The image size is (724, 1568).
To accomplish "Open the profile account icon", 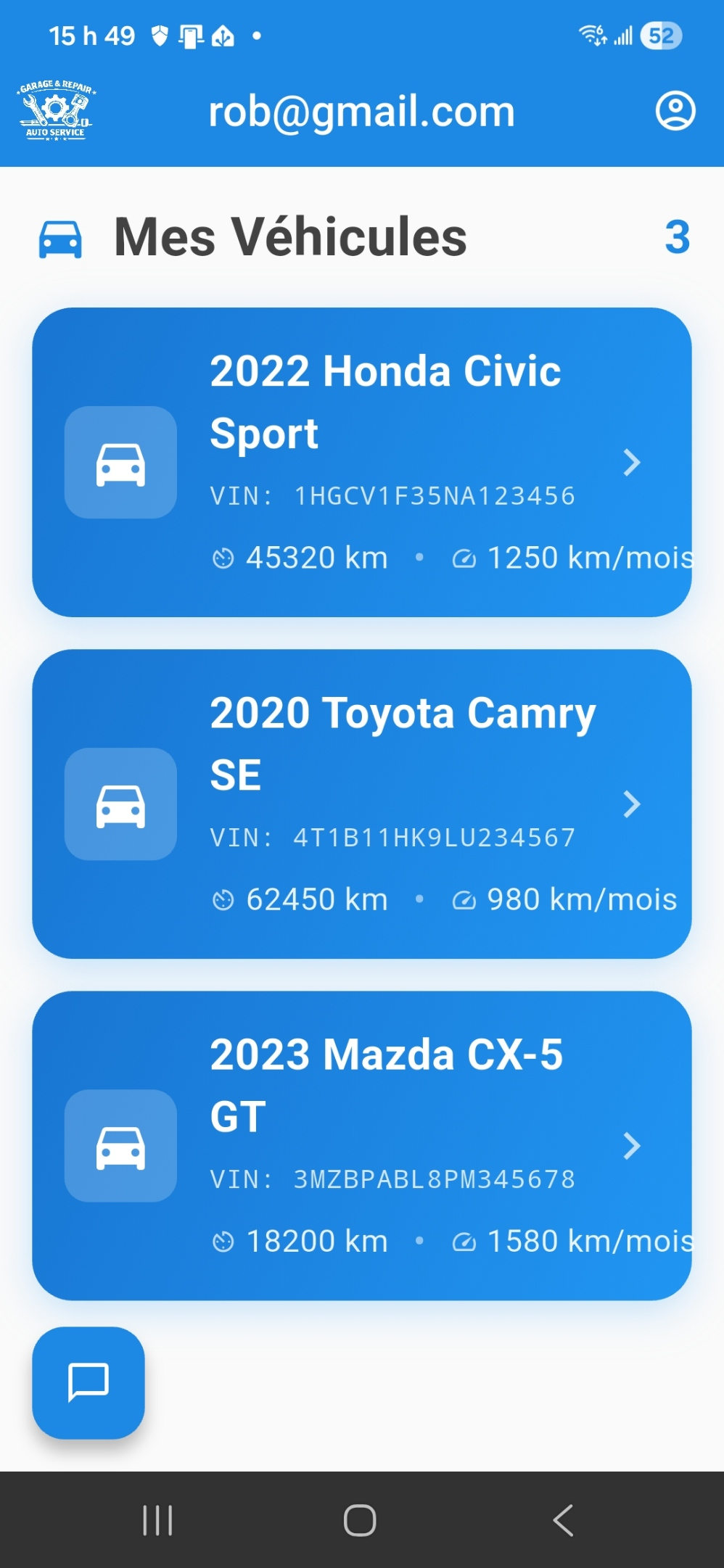I will click(675, 111).
